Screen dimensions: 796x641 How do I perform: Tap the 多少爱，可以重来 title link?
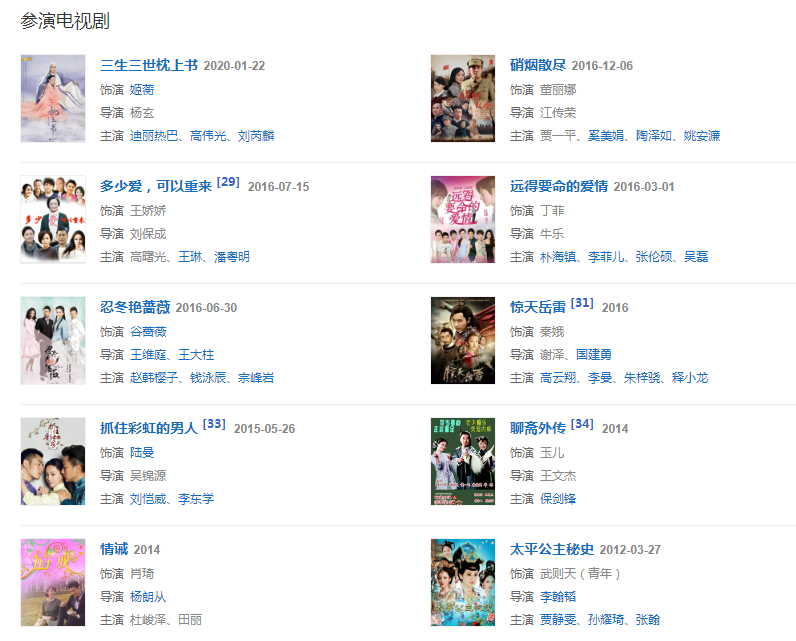click(156, 186)
